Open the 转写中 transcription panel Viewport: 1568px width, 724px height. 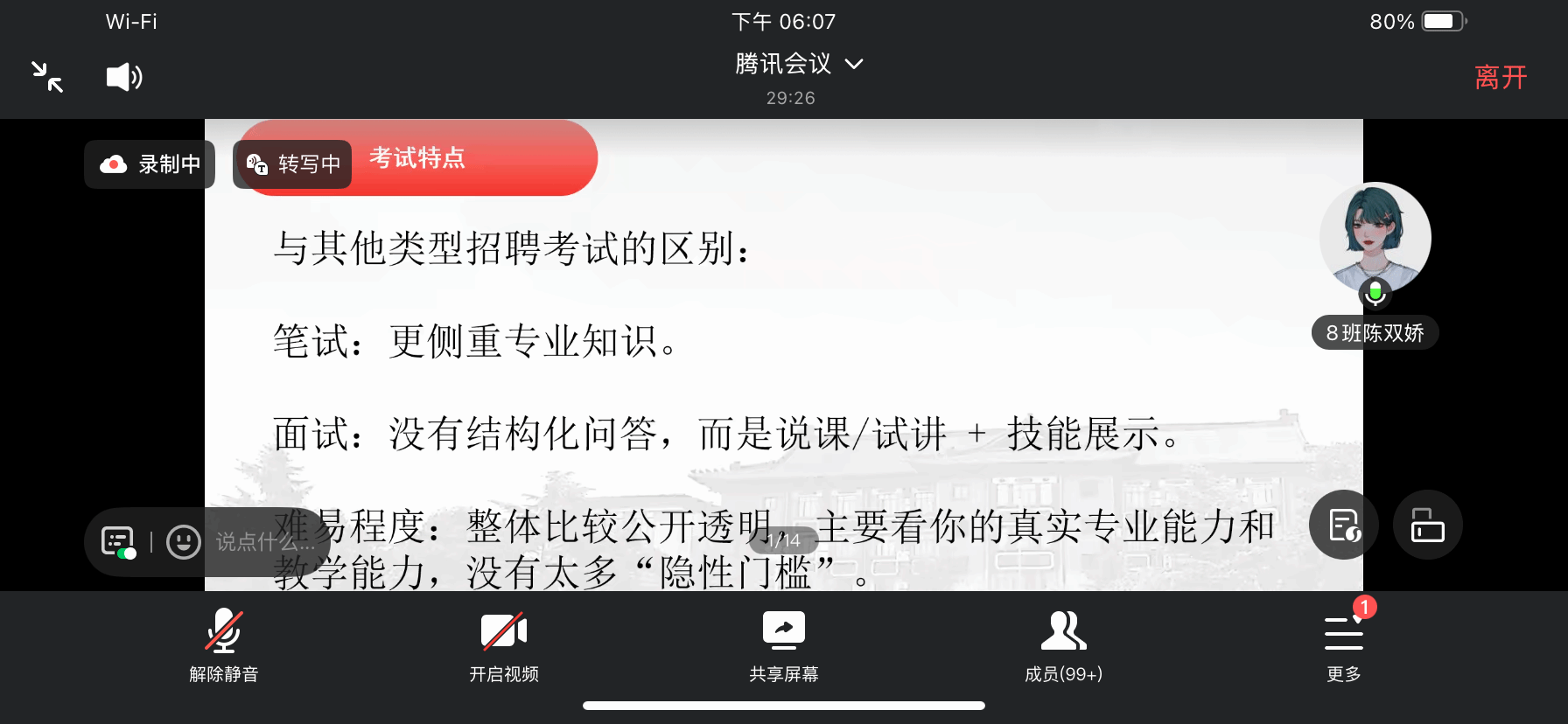tap(293, 164)
